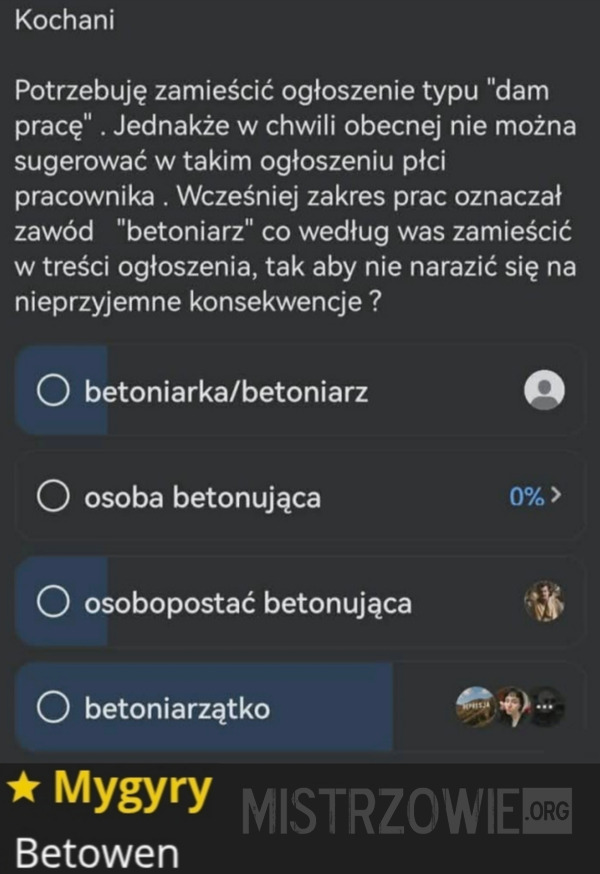This screenshot has height=874, width=600.
Task: Open vote details for osoba betonująca
Action: tap(534, 497)
